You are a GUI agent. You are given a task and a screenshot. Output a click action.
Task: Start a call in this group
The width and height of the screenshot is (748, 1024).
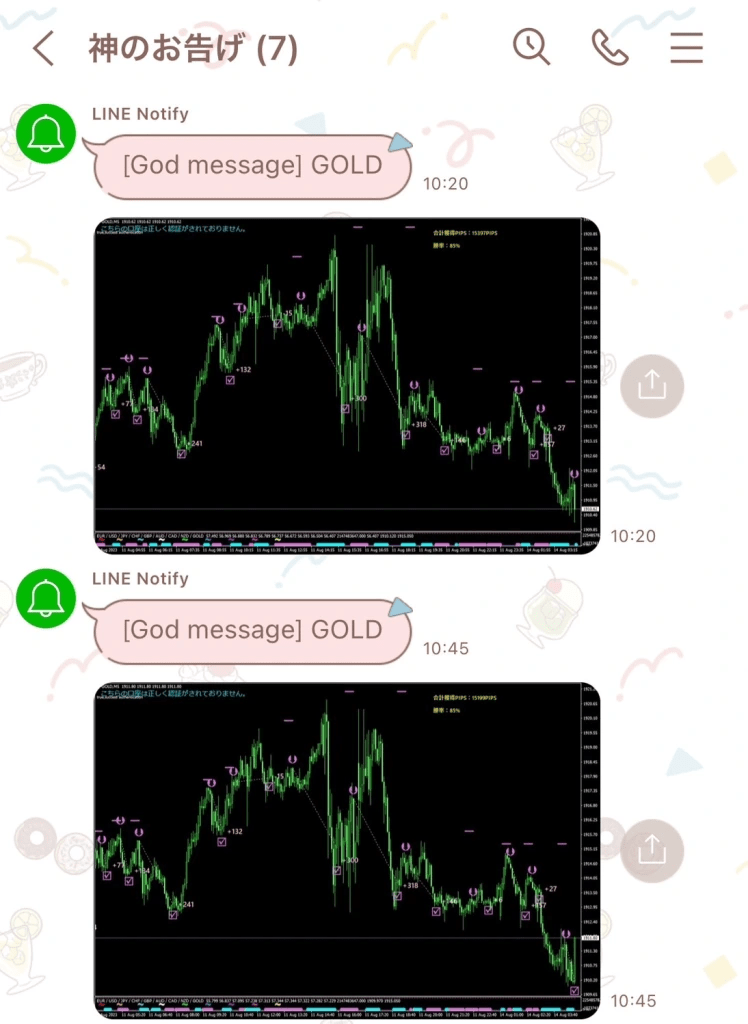pyautogui.click(x=609, y=47)
